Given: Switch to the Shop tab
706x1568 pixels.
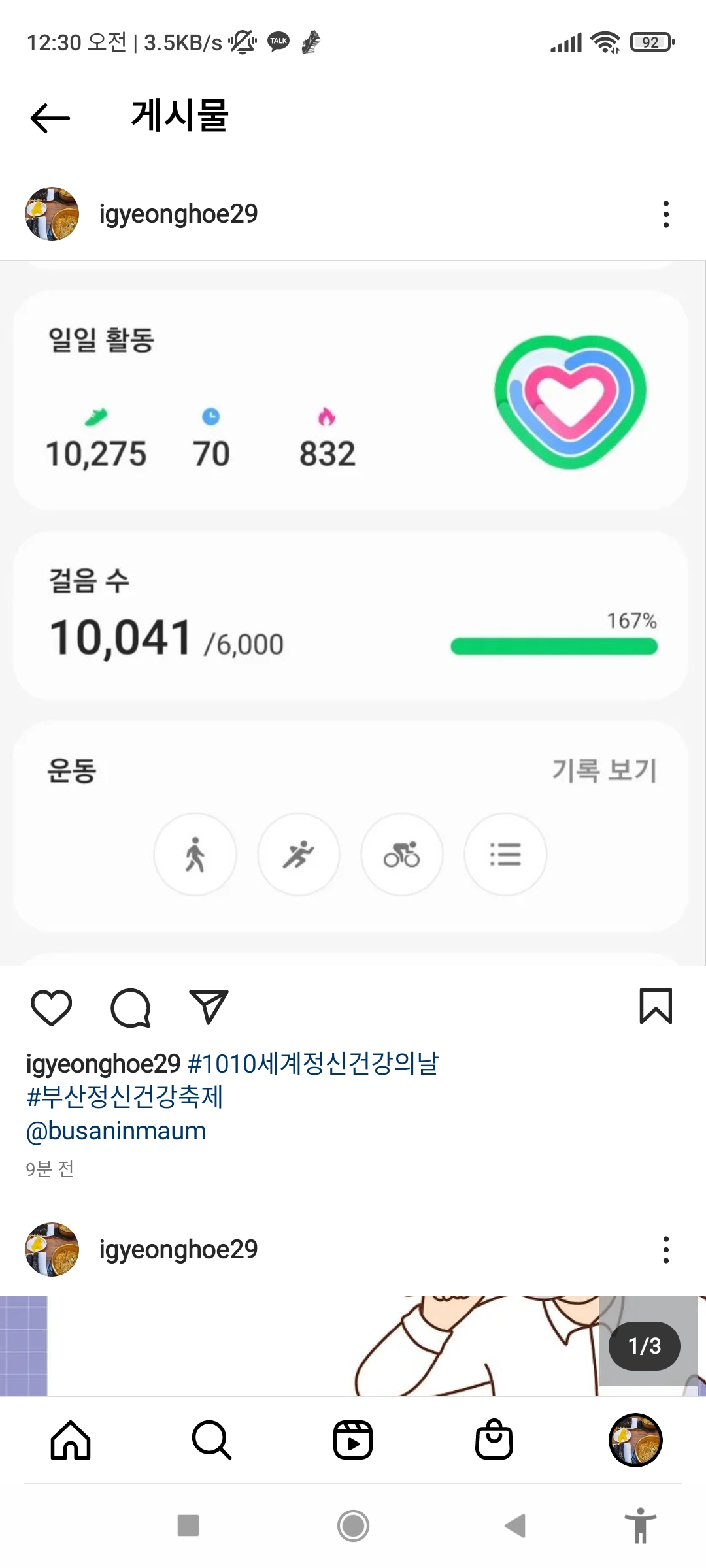Looking at the screenshot, I should [494, 1440].
